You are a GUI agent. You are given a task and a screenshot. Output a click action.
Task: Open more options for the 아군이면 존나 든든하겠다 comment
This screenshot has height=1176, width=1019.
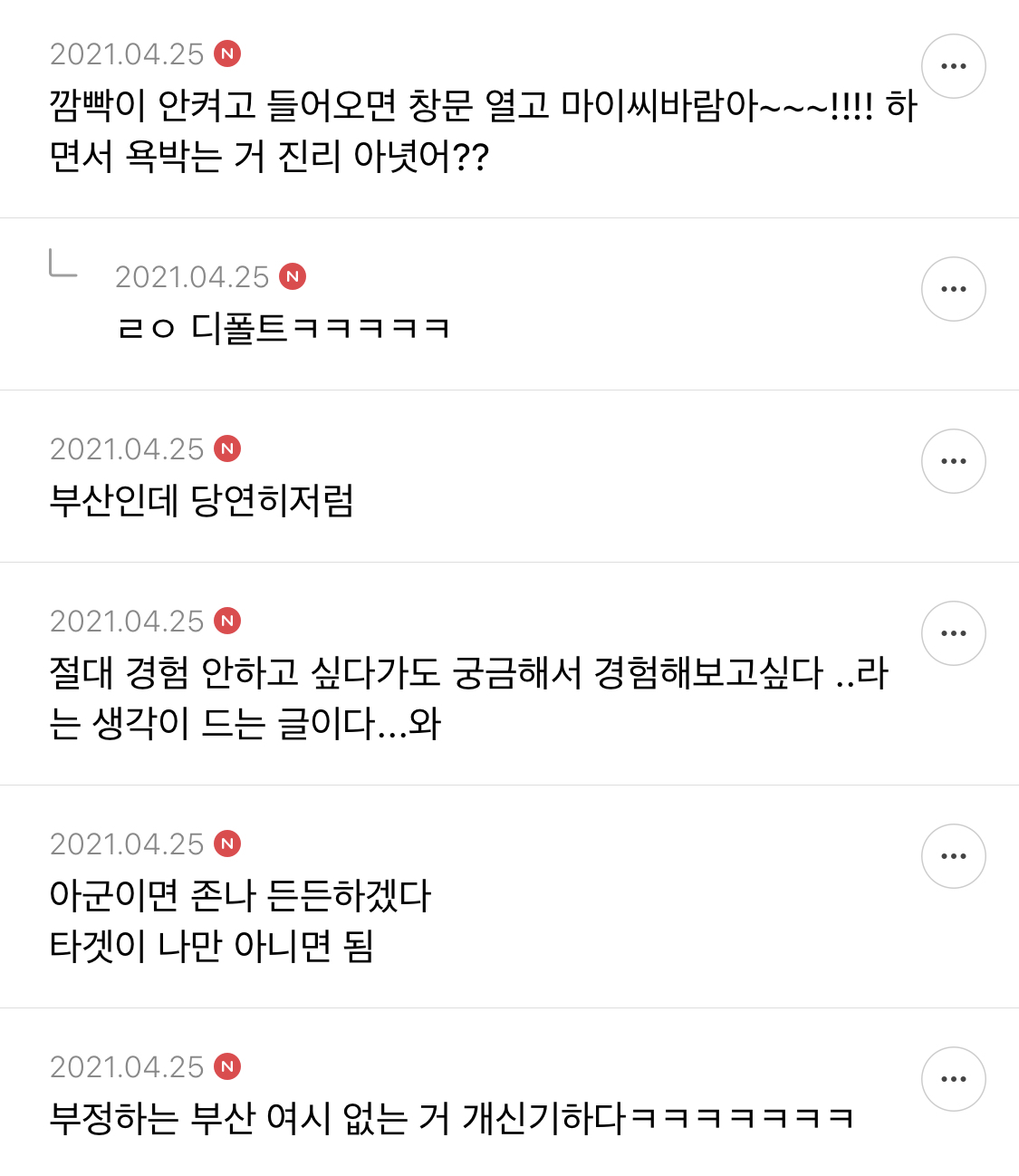953,856
